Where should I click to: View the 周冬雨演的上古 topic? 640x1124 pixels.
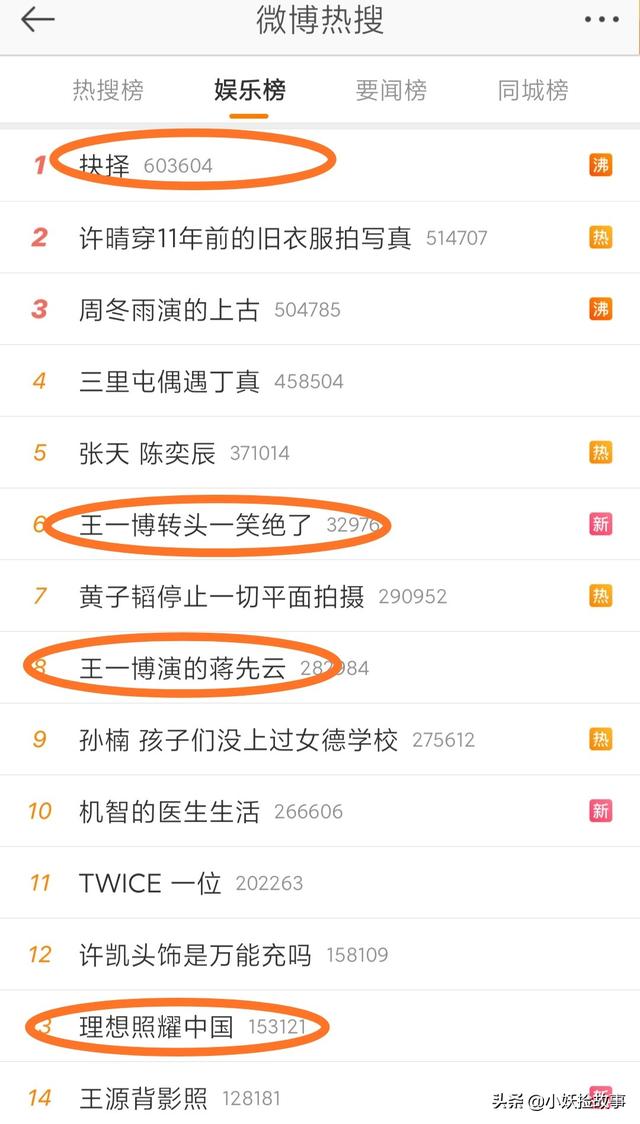tap(169, 309)
